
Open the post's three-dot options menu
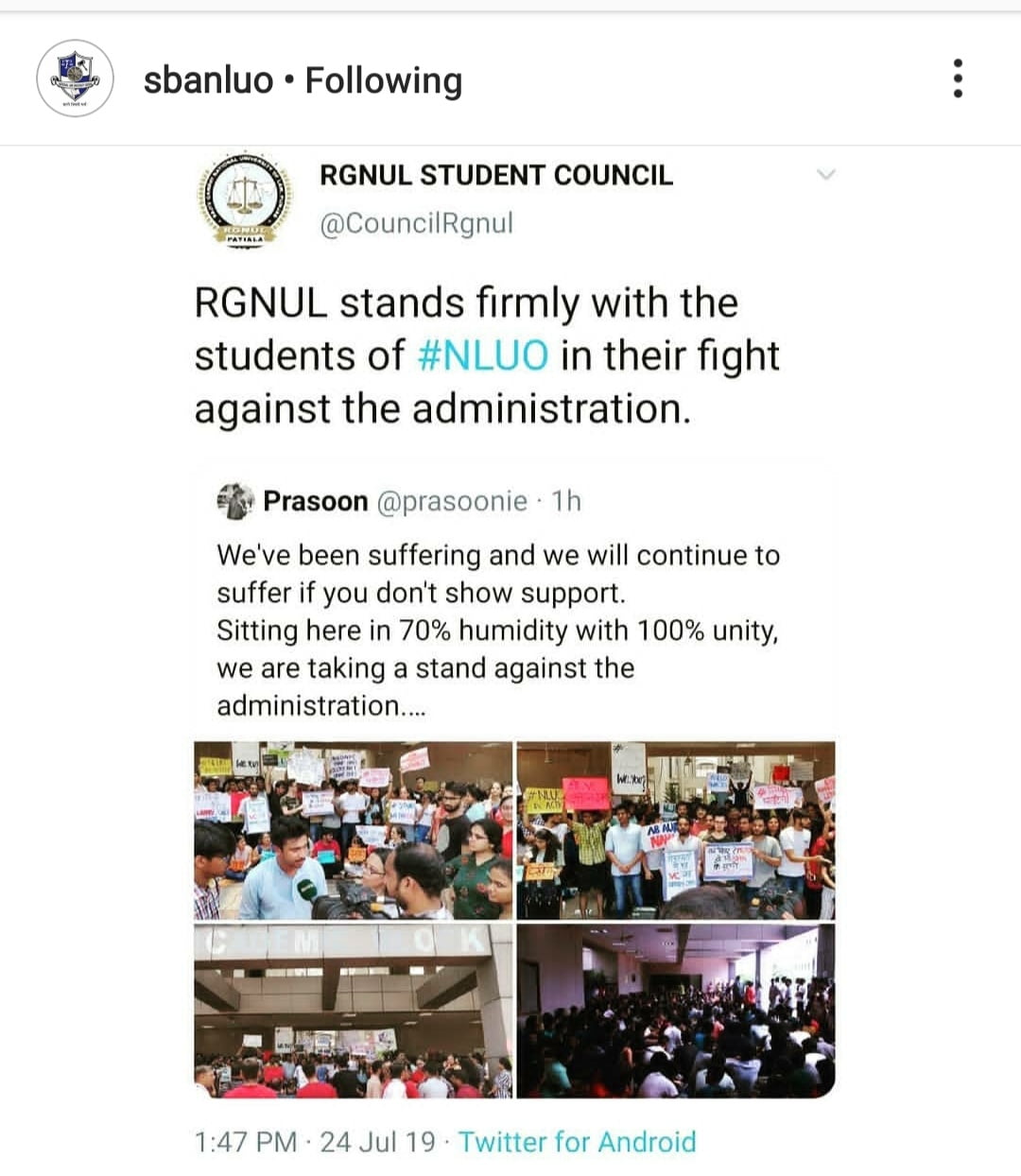click(x=958, y=78)
